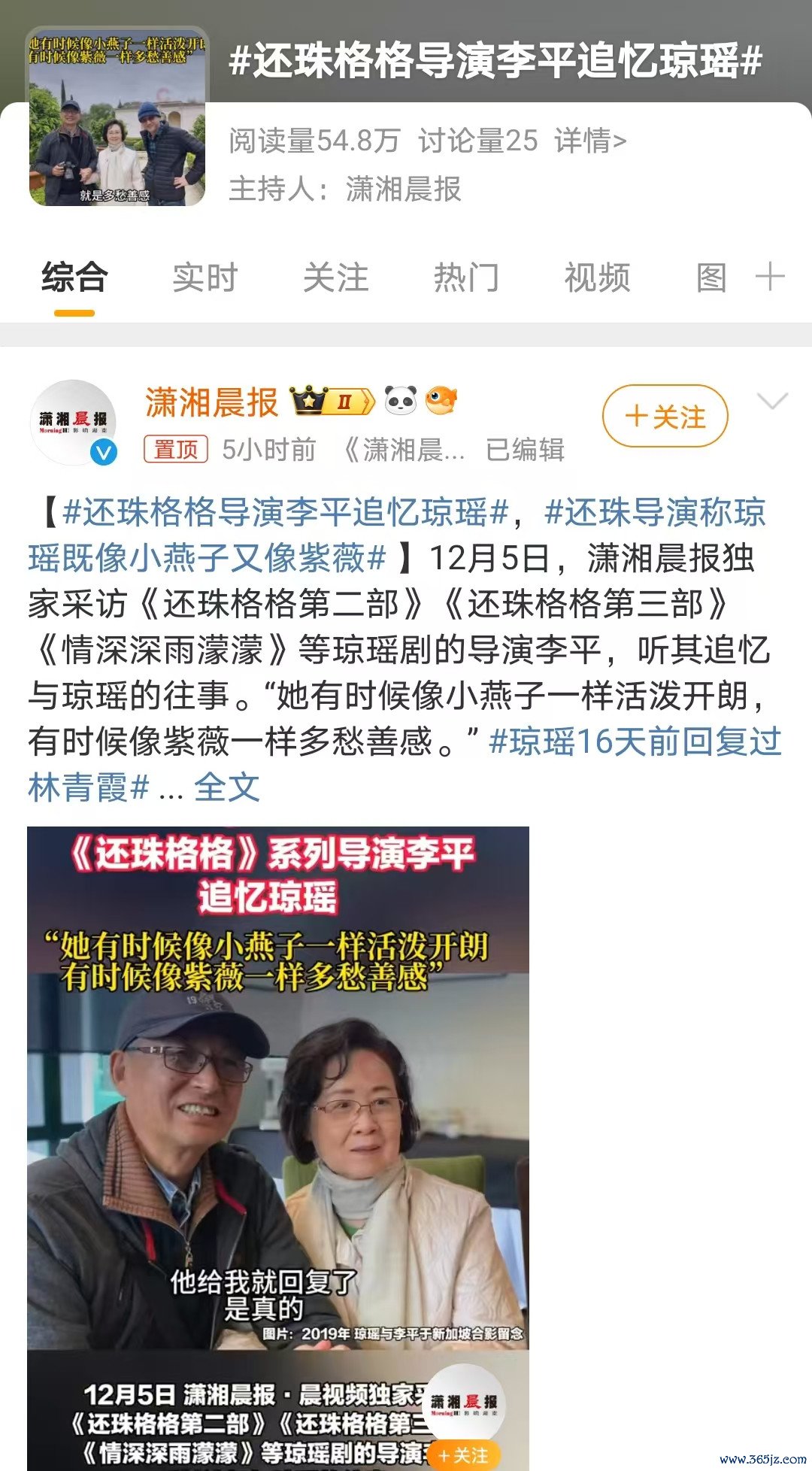Open 潇湘晨报 profile avatar
The height and width of the screenshot is (1471, 812).
pos(74,423)
